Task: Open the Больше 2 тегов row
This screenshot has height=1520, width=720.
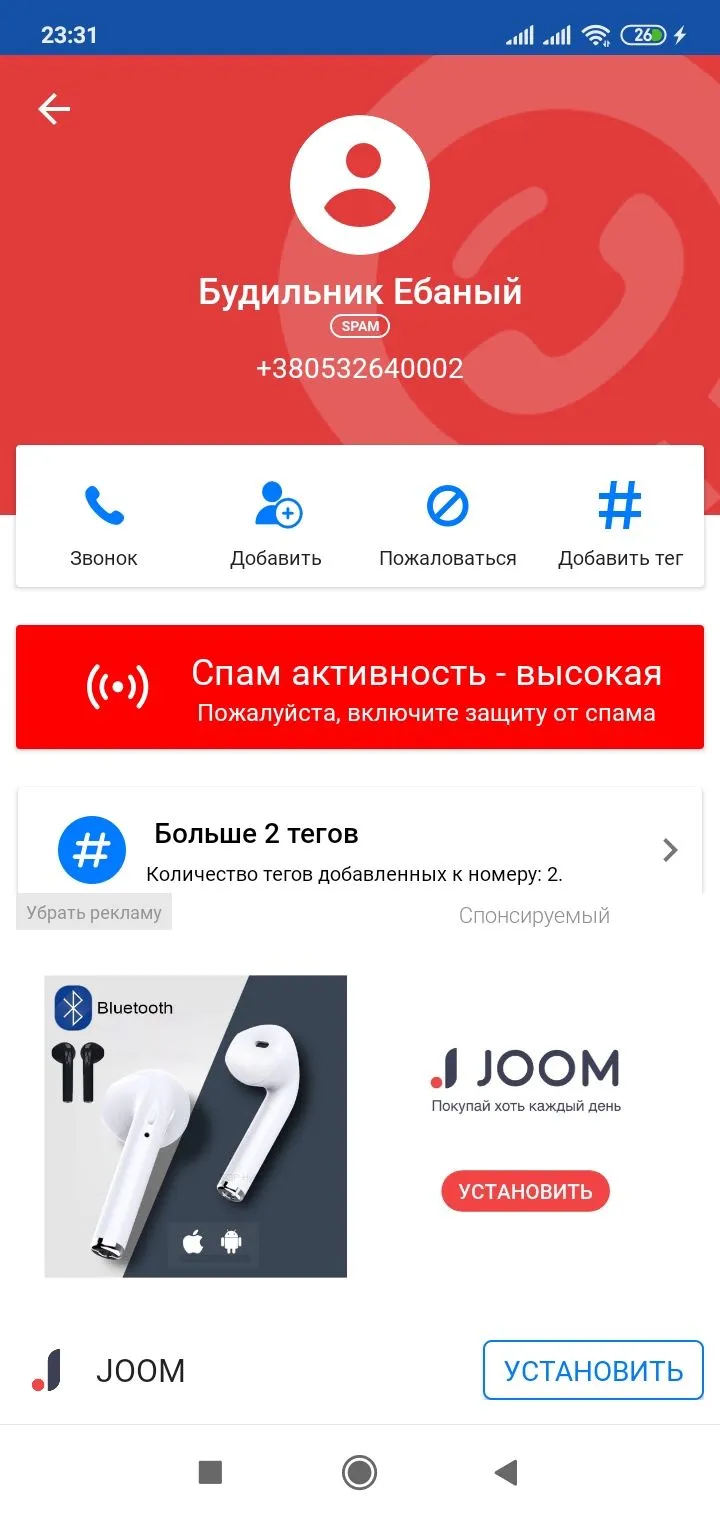Action: [360, 850]
